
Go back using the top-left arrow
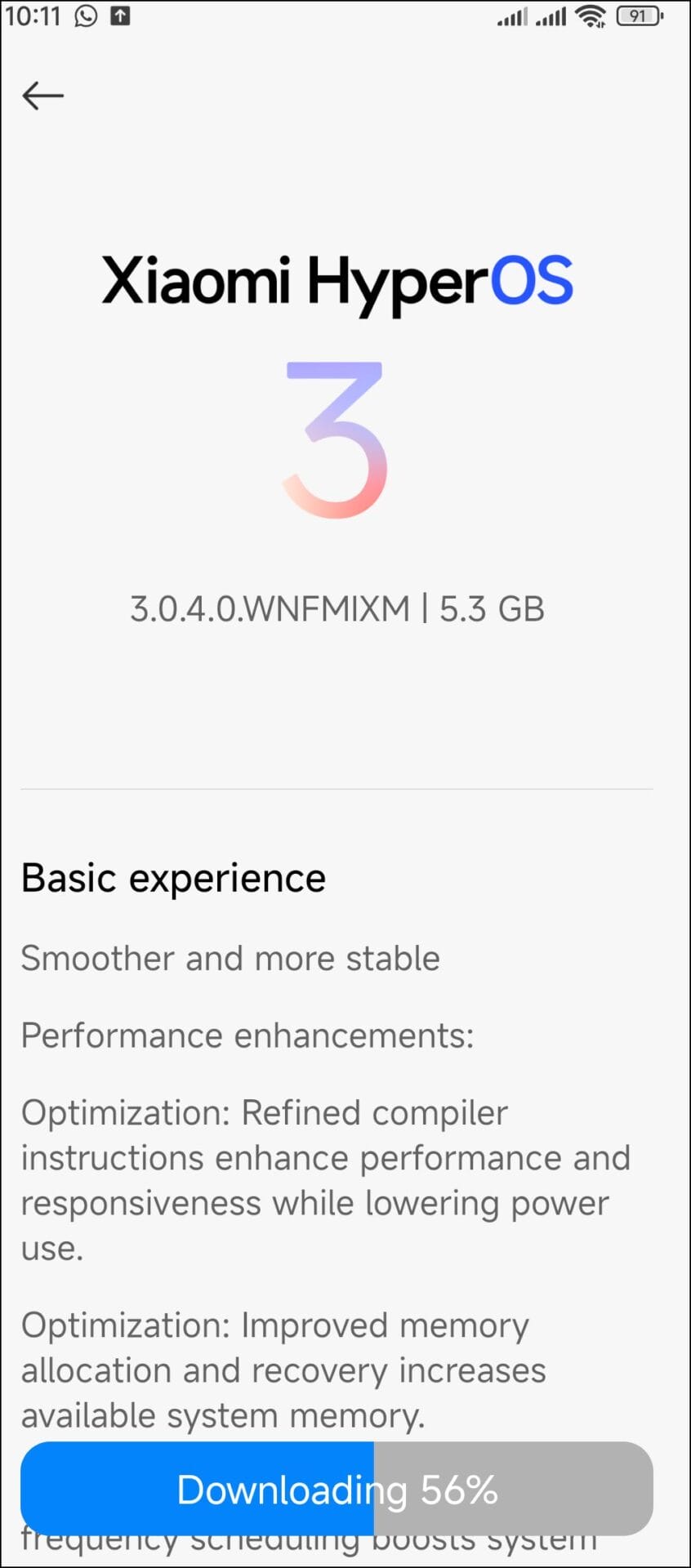42,96
